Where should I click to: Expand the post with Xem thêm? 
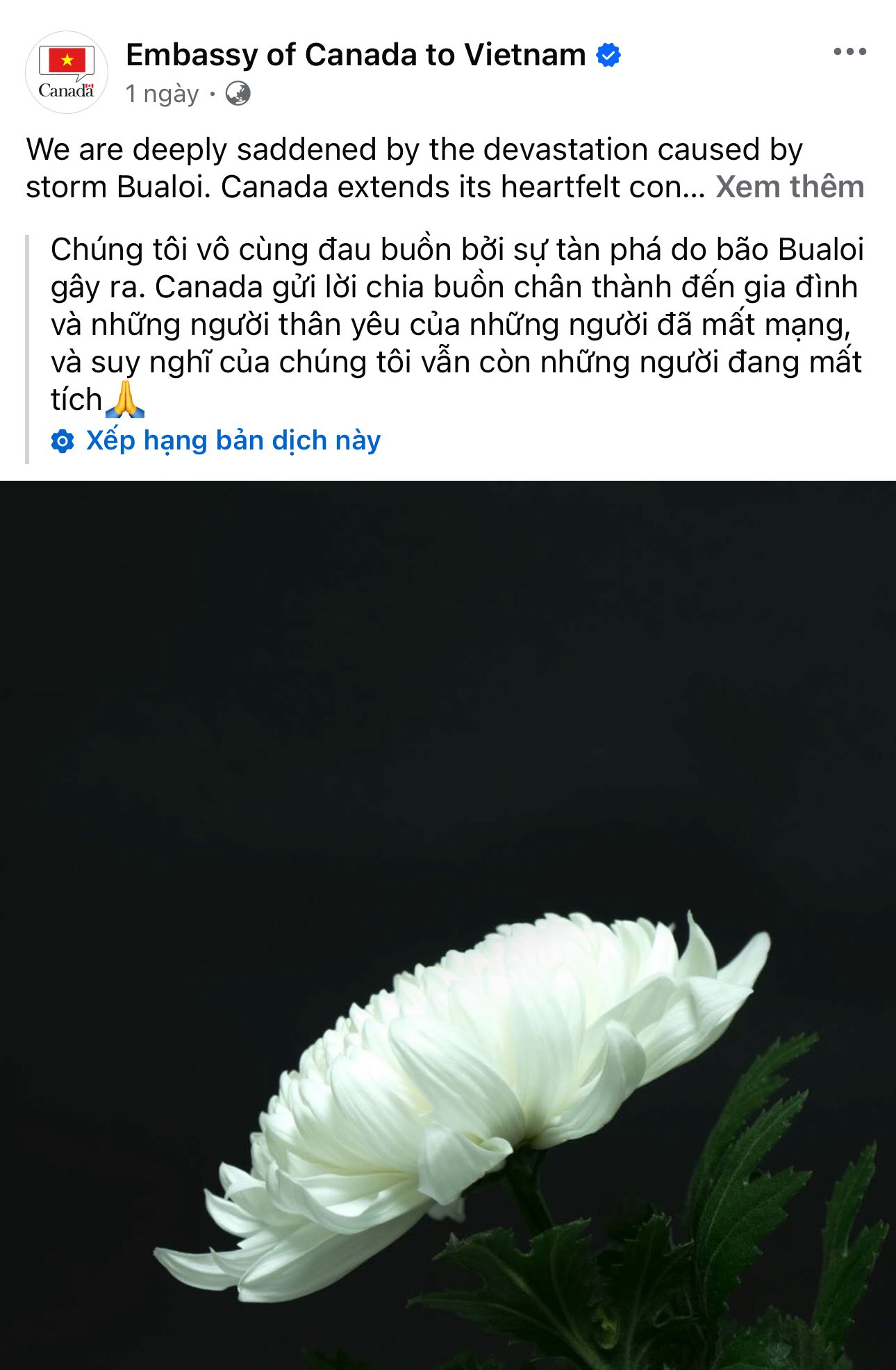tap(790, 187)
